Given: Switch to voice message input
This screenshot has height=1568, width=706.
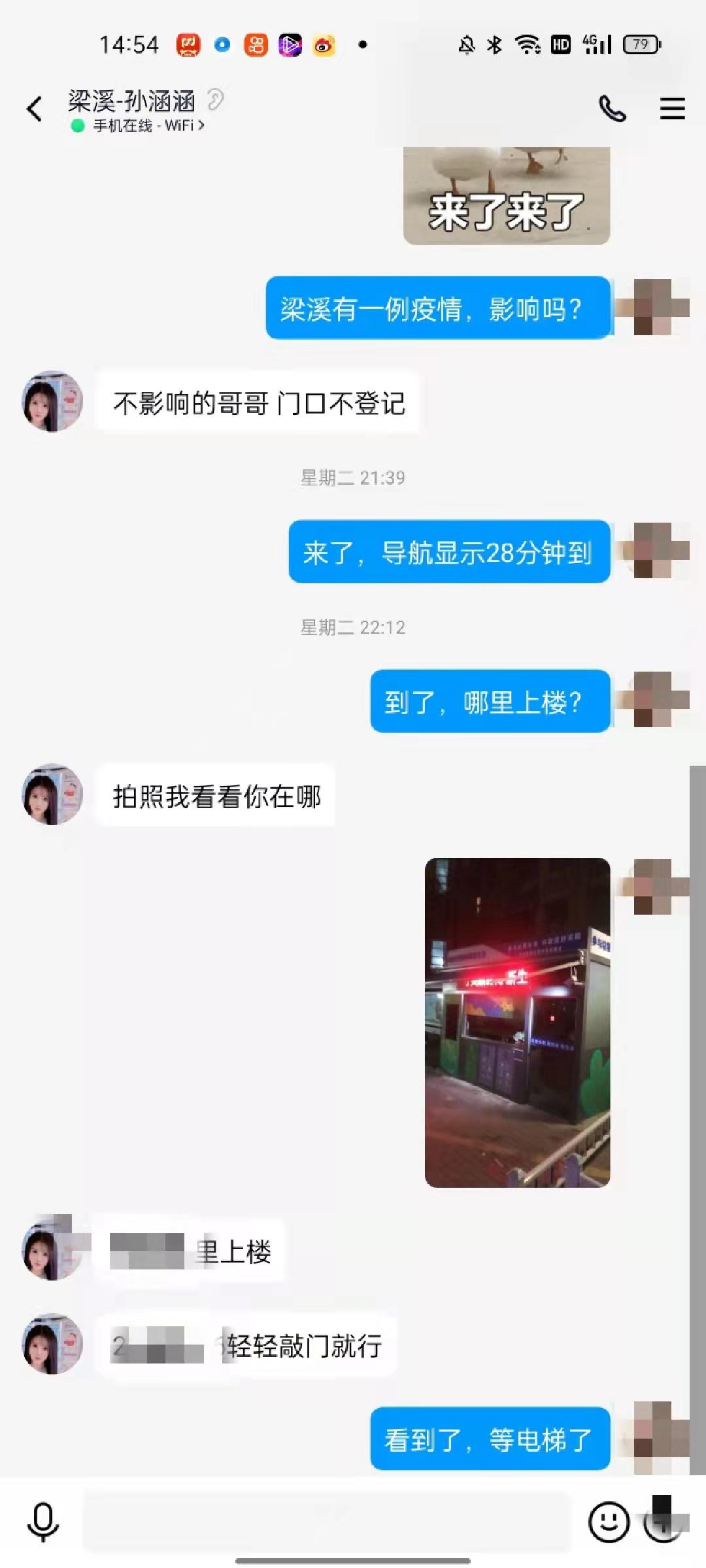Looking at the screenshot, I should click(x=43, y=1521).
